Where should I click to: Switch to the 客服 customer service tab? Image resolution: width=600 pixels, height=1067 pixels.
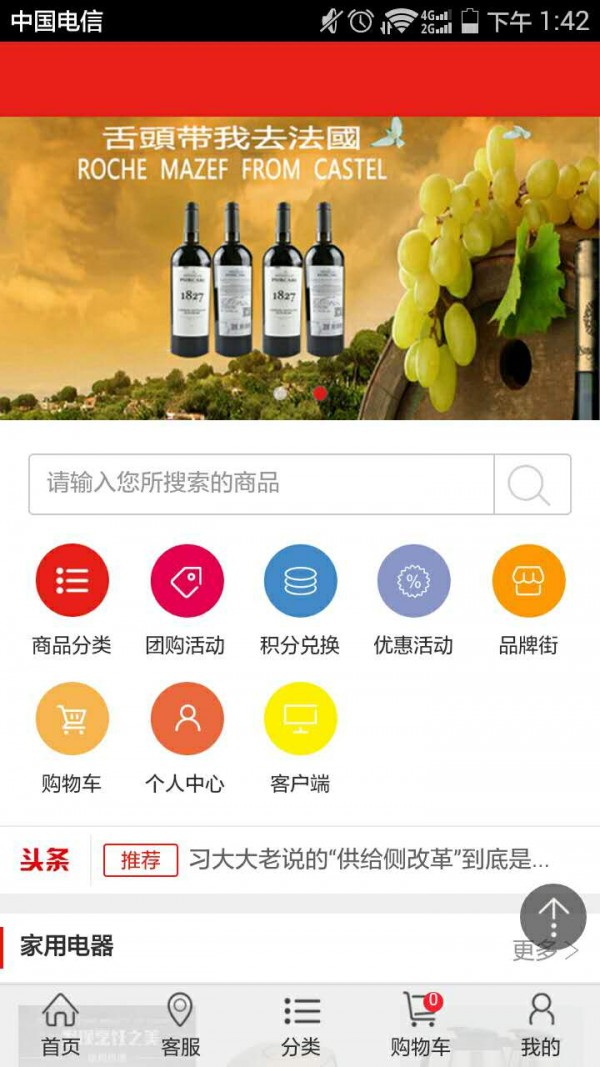(181, 1025)
